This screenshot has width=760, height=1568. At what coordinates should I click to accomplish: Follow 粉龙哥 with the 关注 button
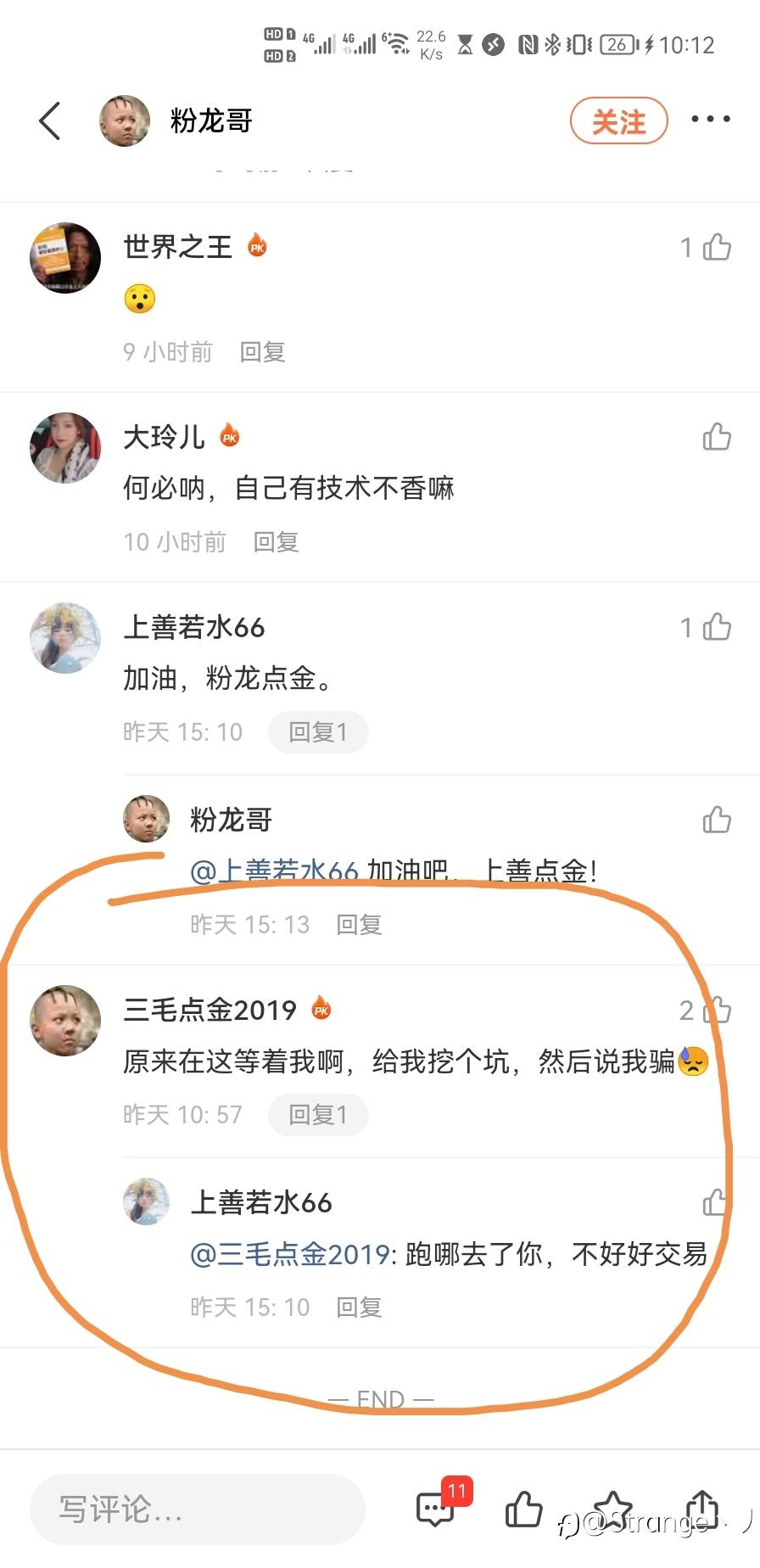(x=618, y=121)
